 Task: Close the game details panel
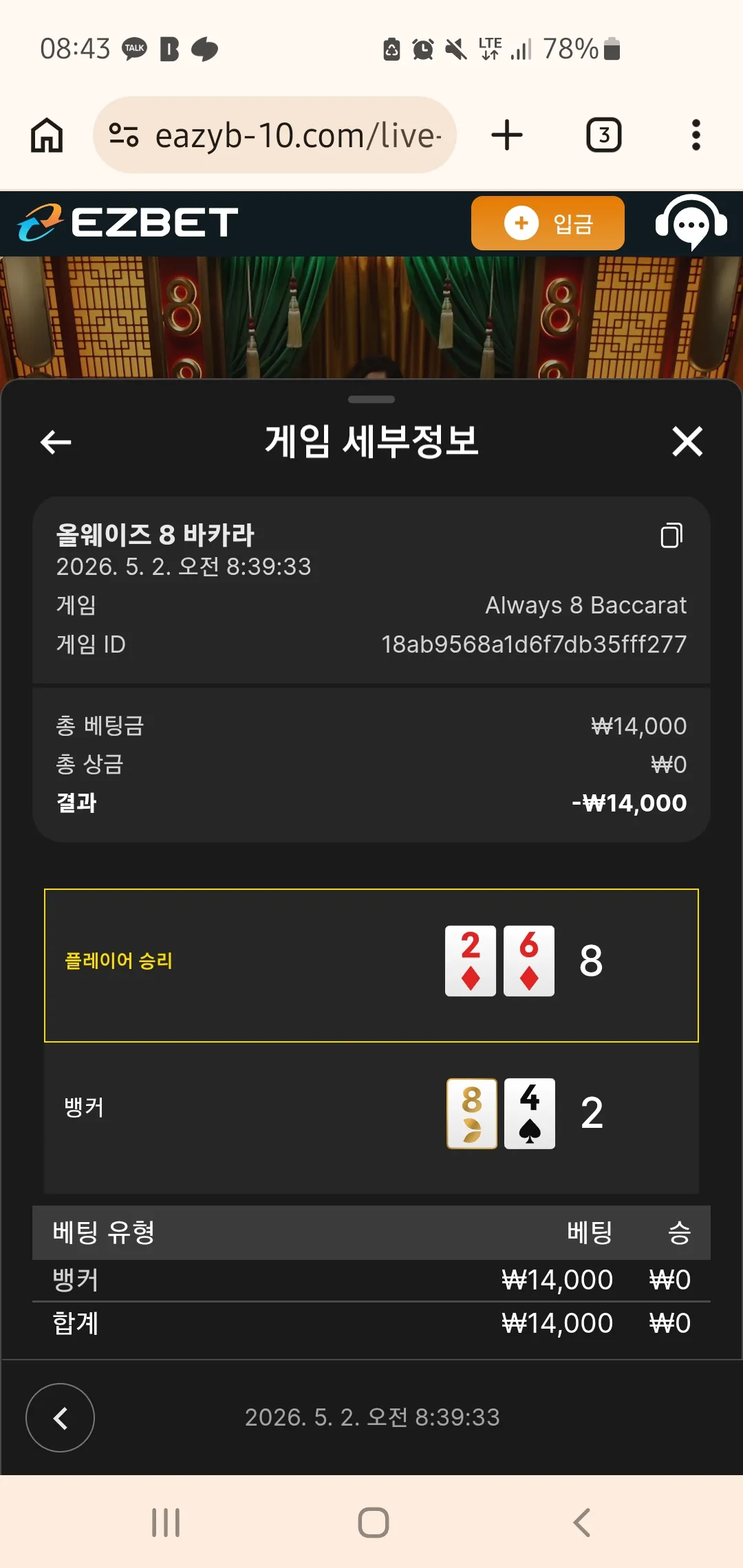tap(687, 442)
